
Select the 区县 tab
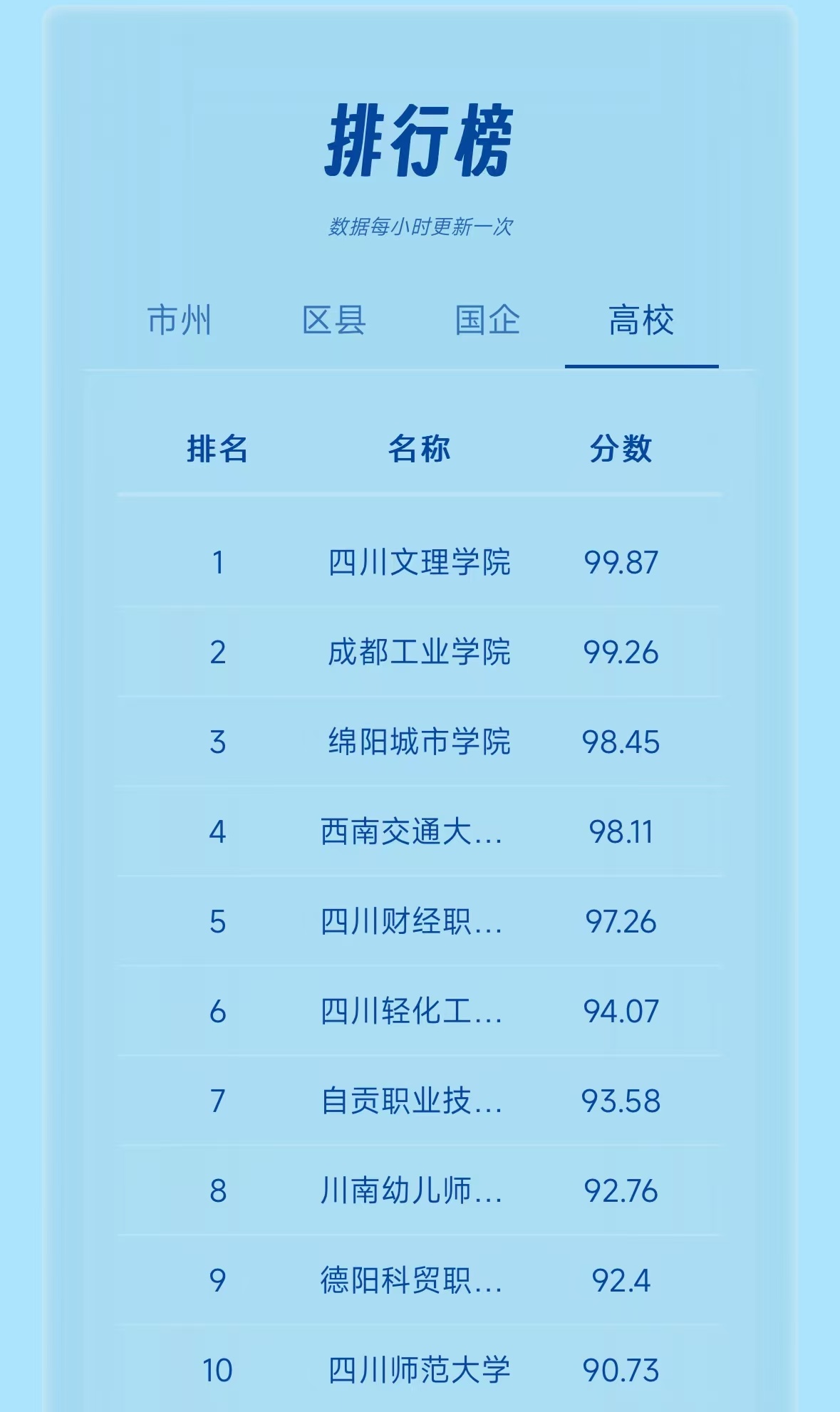[333, 321]
